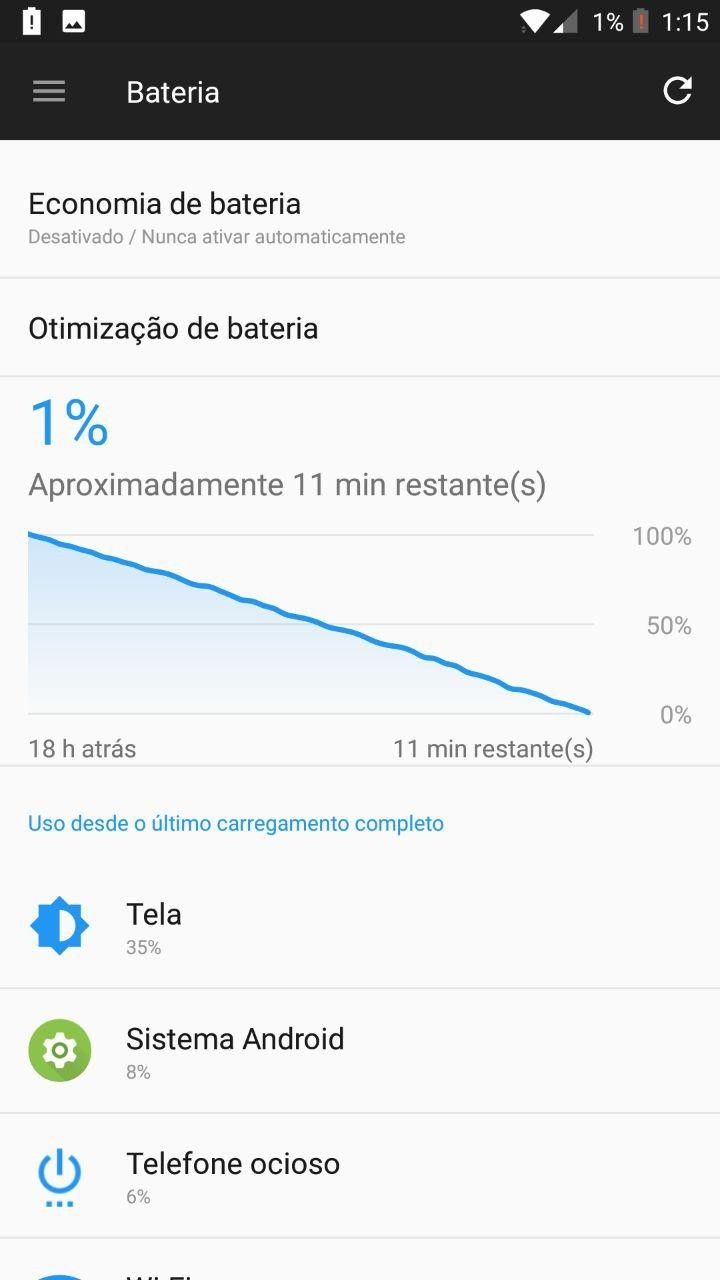View Sistema Android usage details
The image size is (720, 1280).
coord(360,1051)
